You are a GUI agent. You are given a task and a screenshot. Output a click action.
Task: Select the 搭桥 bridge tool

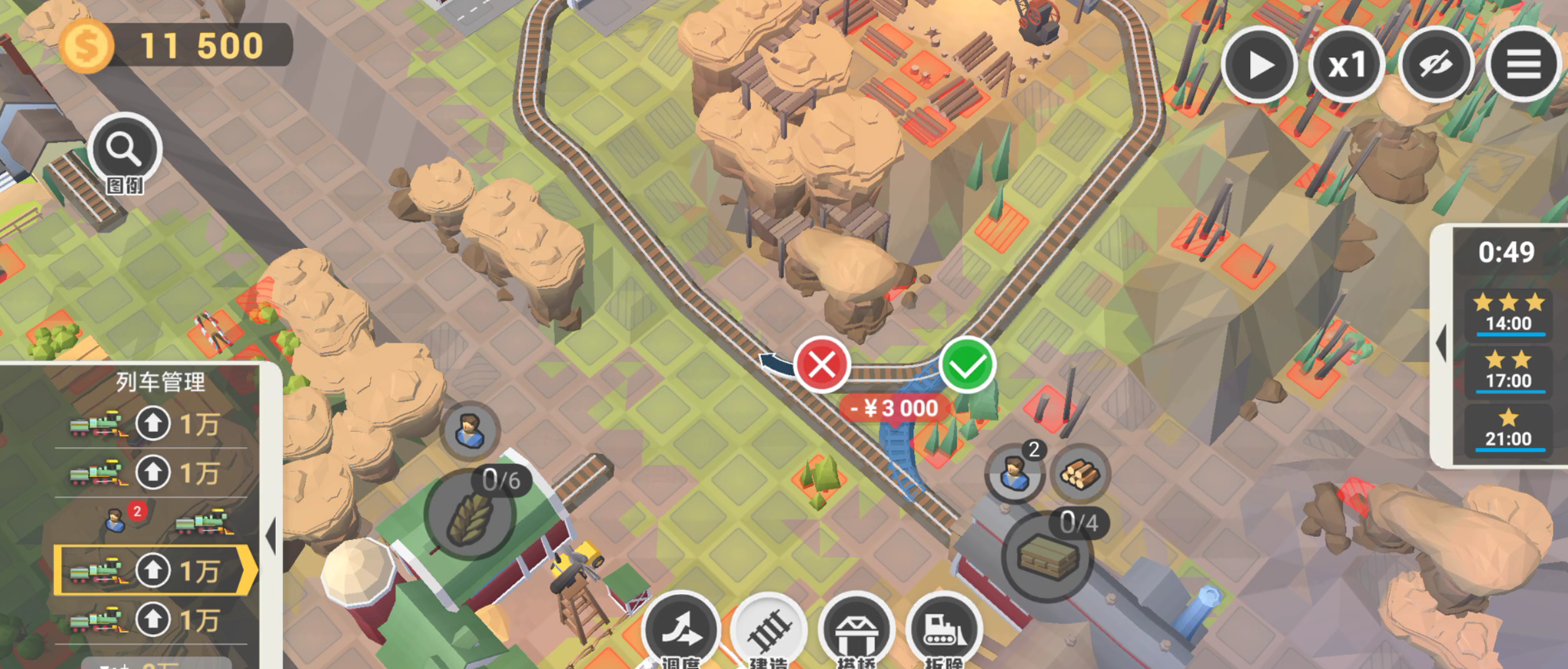pos(856,630)
